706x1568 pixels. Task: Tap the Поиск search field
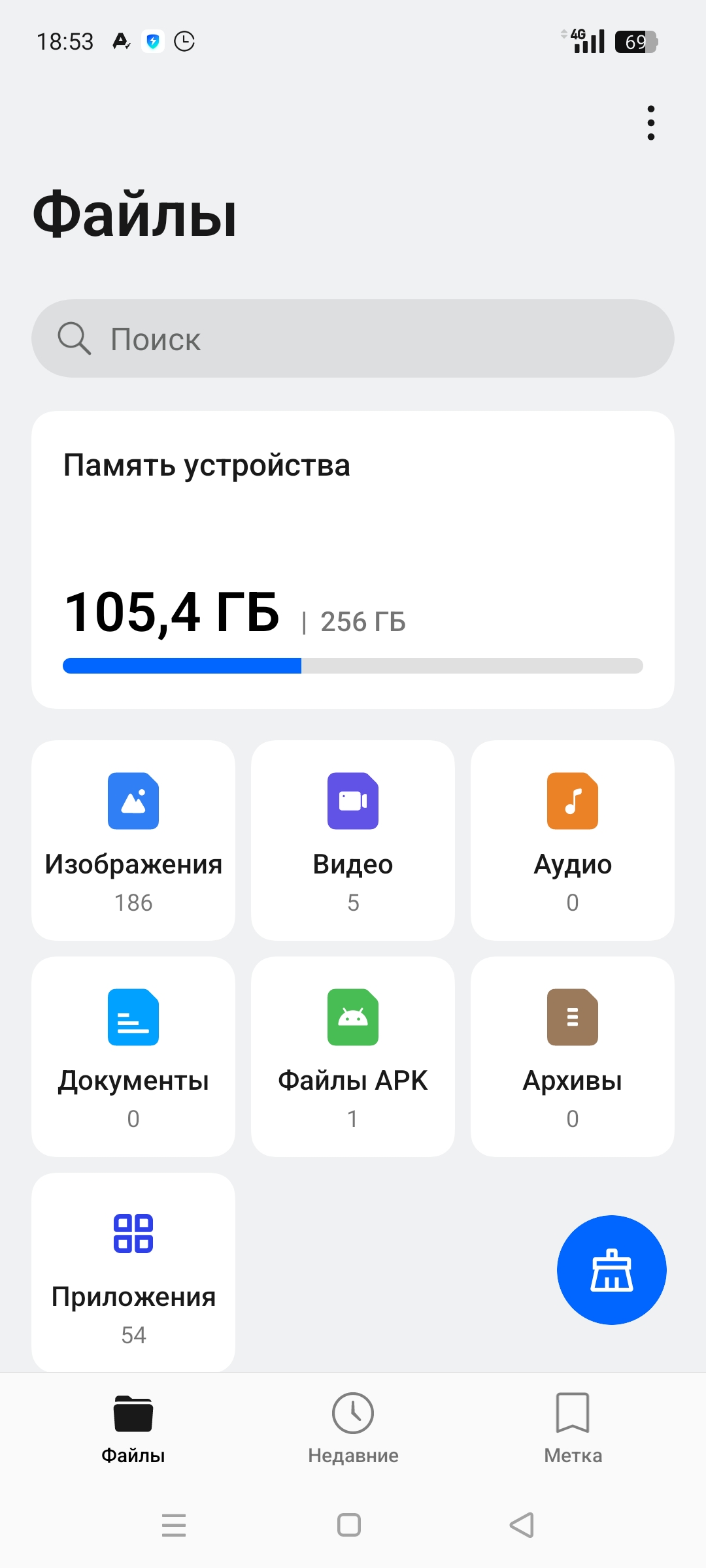(353, 338)
